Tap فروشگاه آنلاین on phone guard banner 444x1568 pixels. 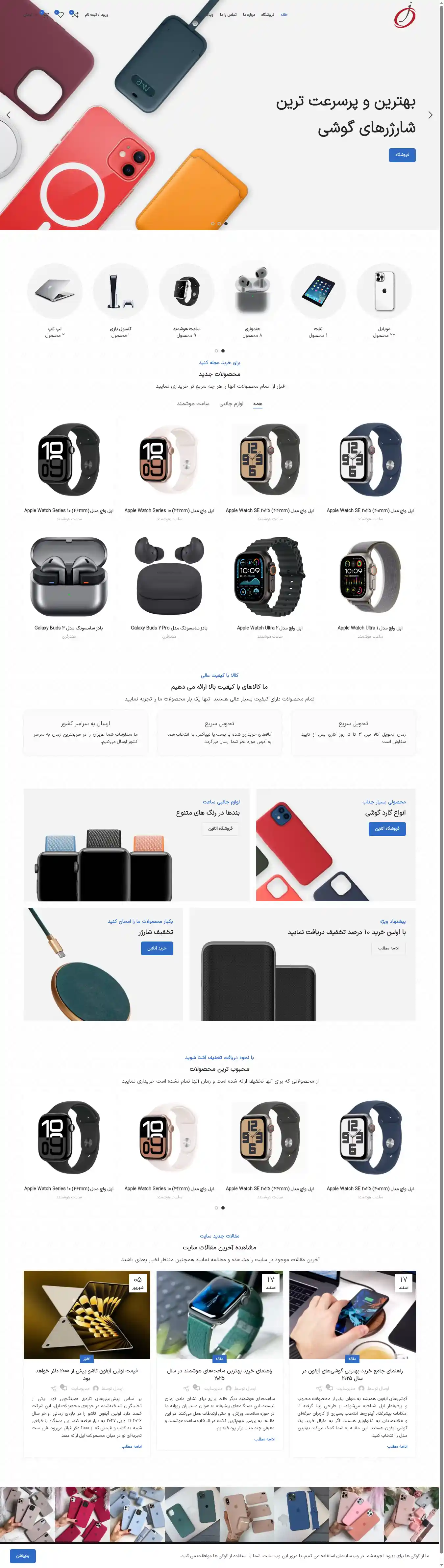point(387,828)
